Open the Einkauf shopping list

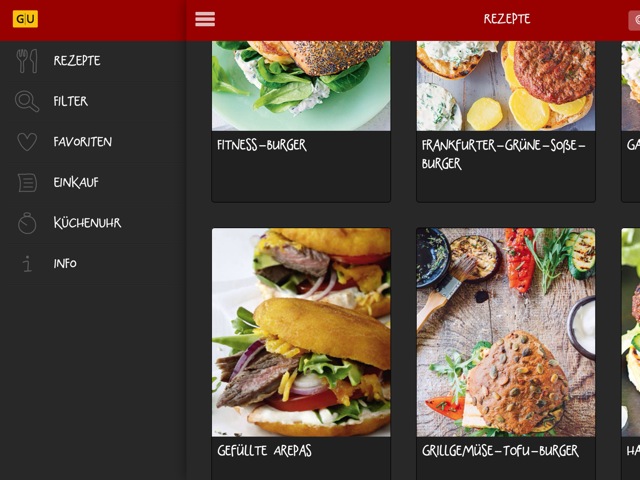75,183
